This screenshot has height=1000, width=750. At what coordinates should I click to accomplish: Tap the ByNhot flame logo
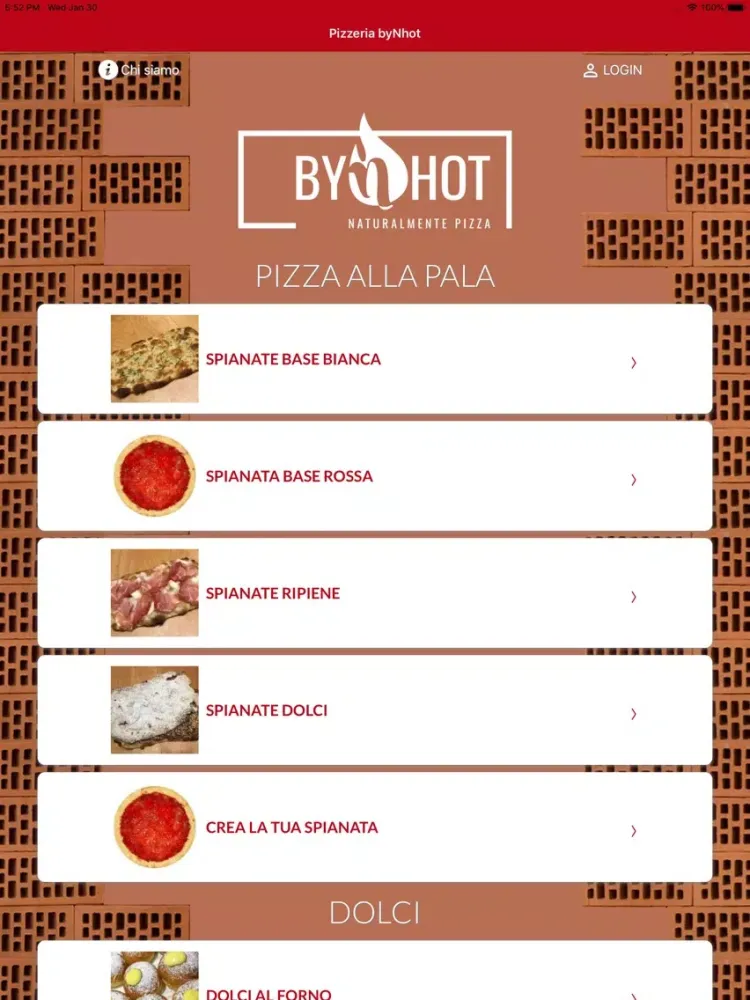375,173
